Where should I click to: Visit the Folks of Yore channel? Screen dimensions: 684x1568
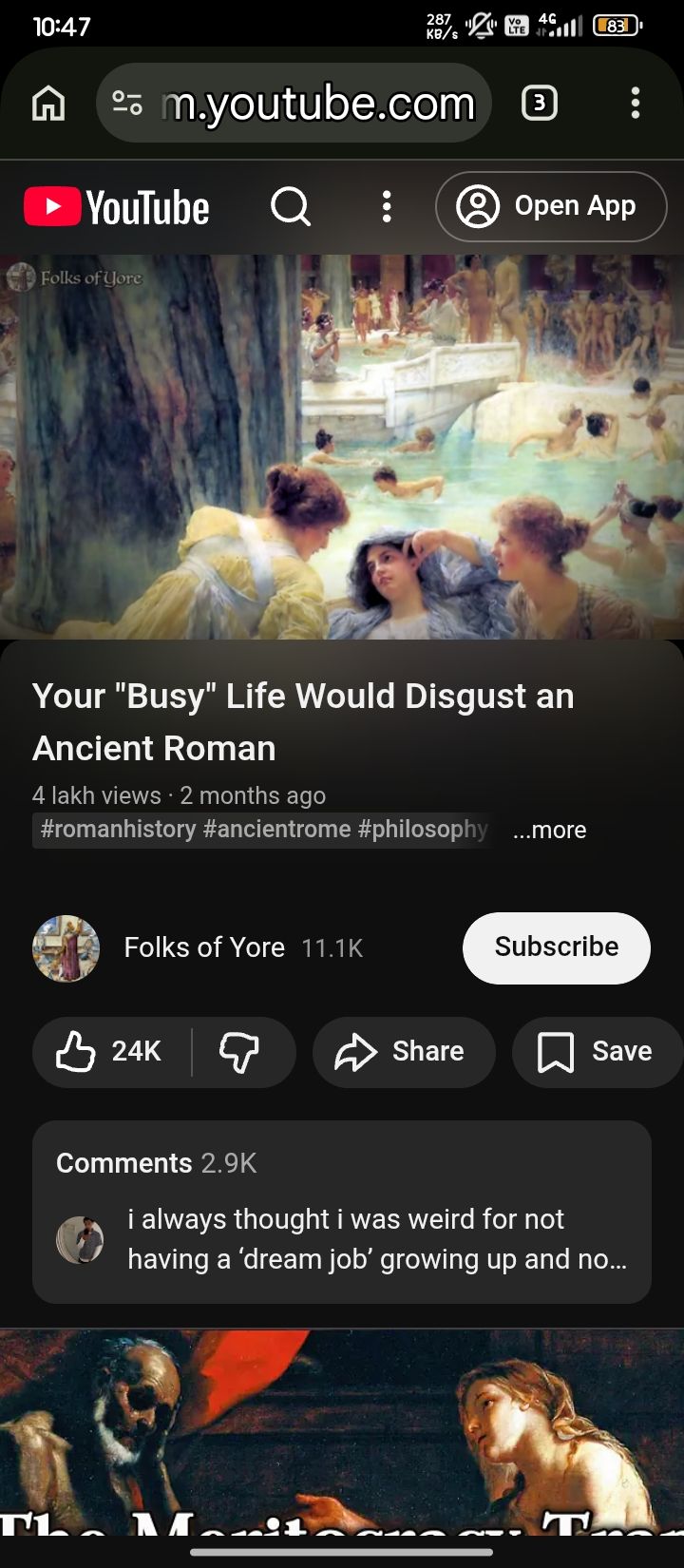203,947
